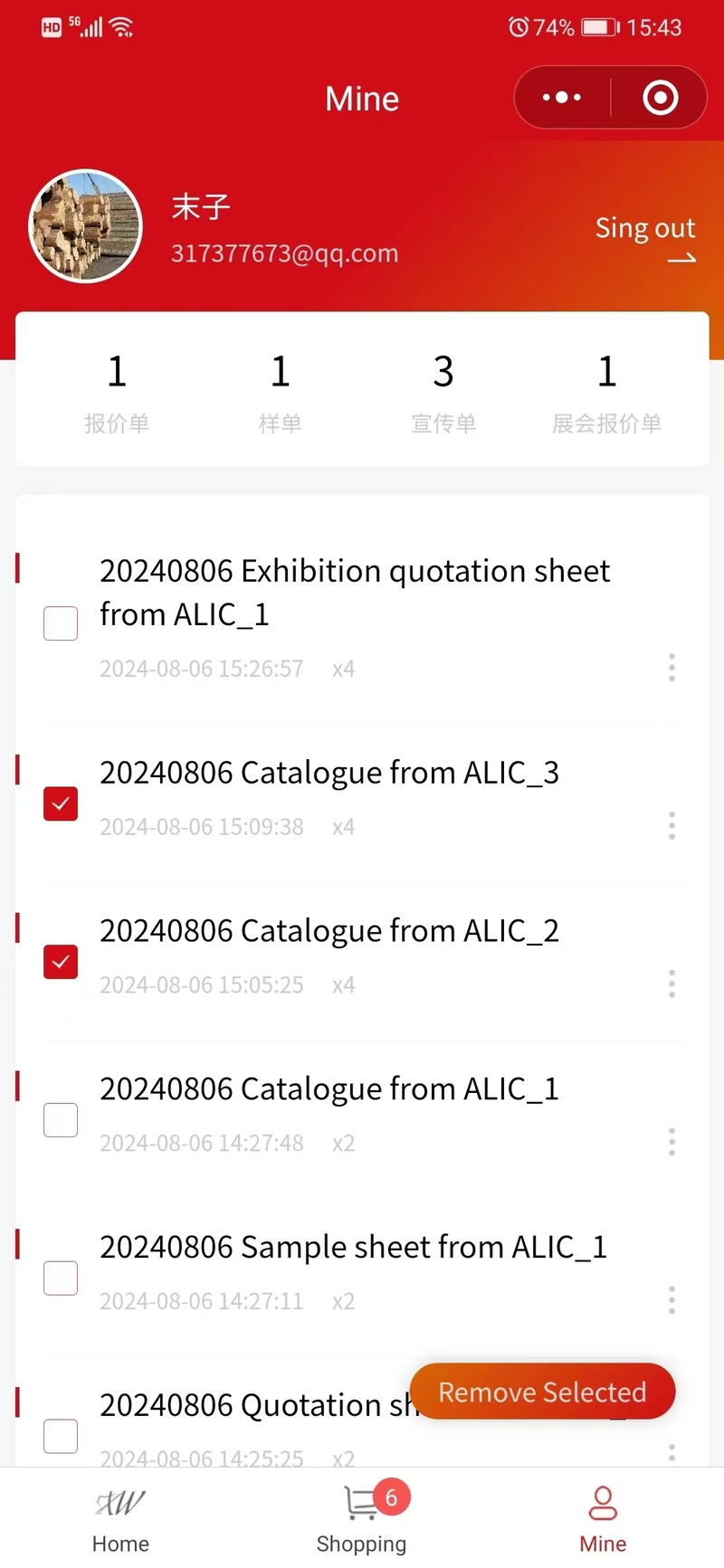The image size is (724, 1568).
Task: Close the mini program via target icon
Action: [661, 98]
